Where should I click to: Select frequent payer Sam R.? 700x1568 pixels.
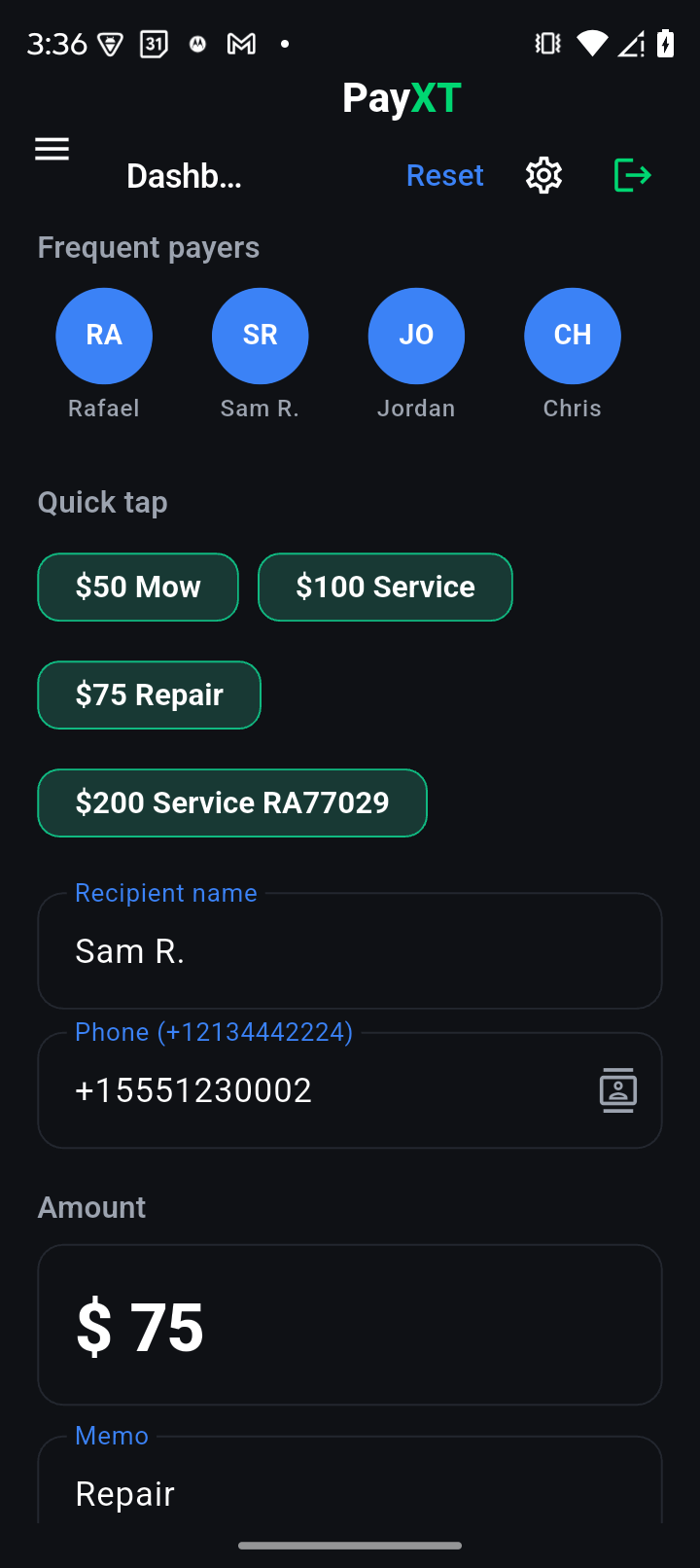(260, 336)
